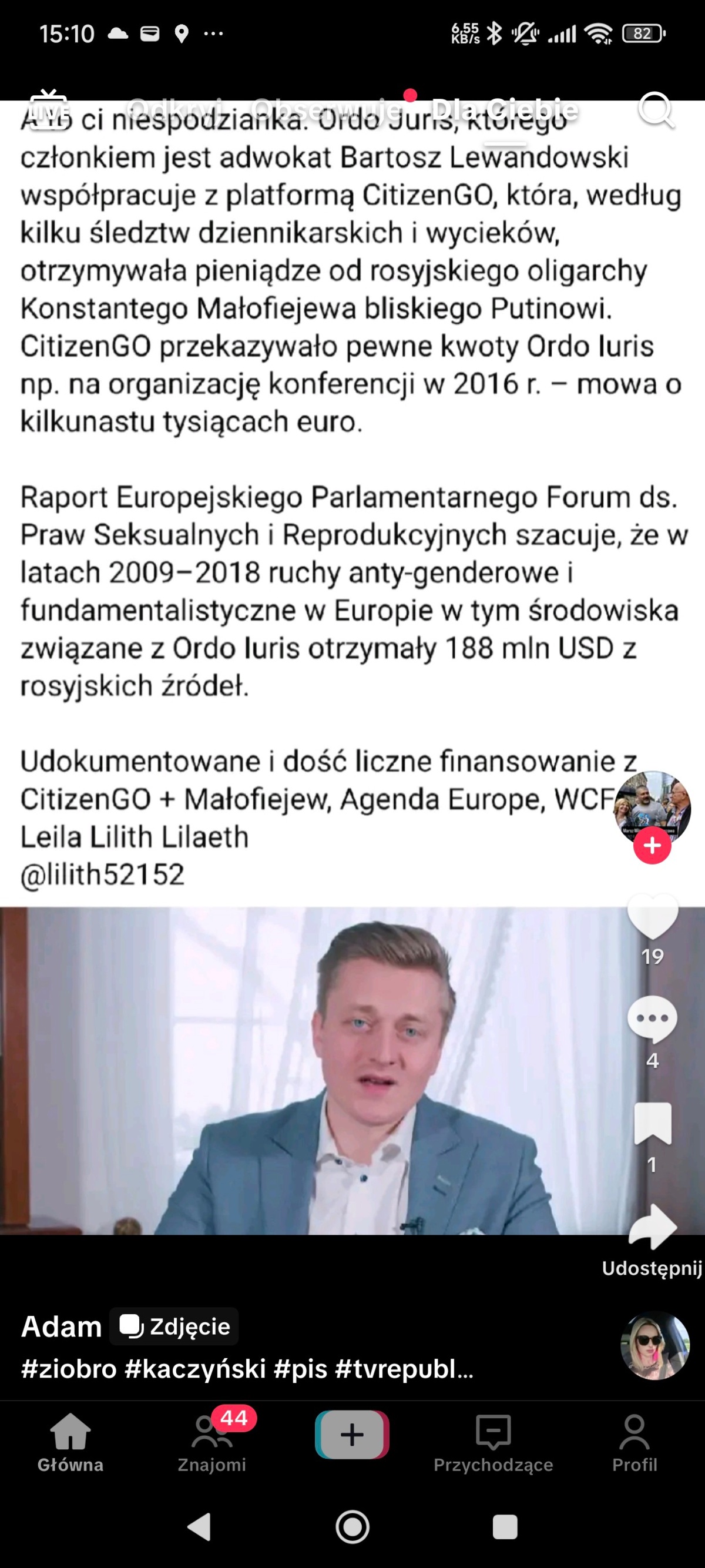Viewport: 705px width, 1568px height.
Task: Open the LIVE icon at top
Action: (x=48, y=109)
